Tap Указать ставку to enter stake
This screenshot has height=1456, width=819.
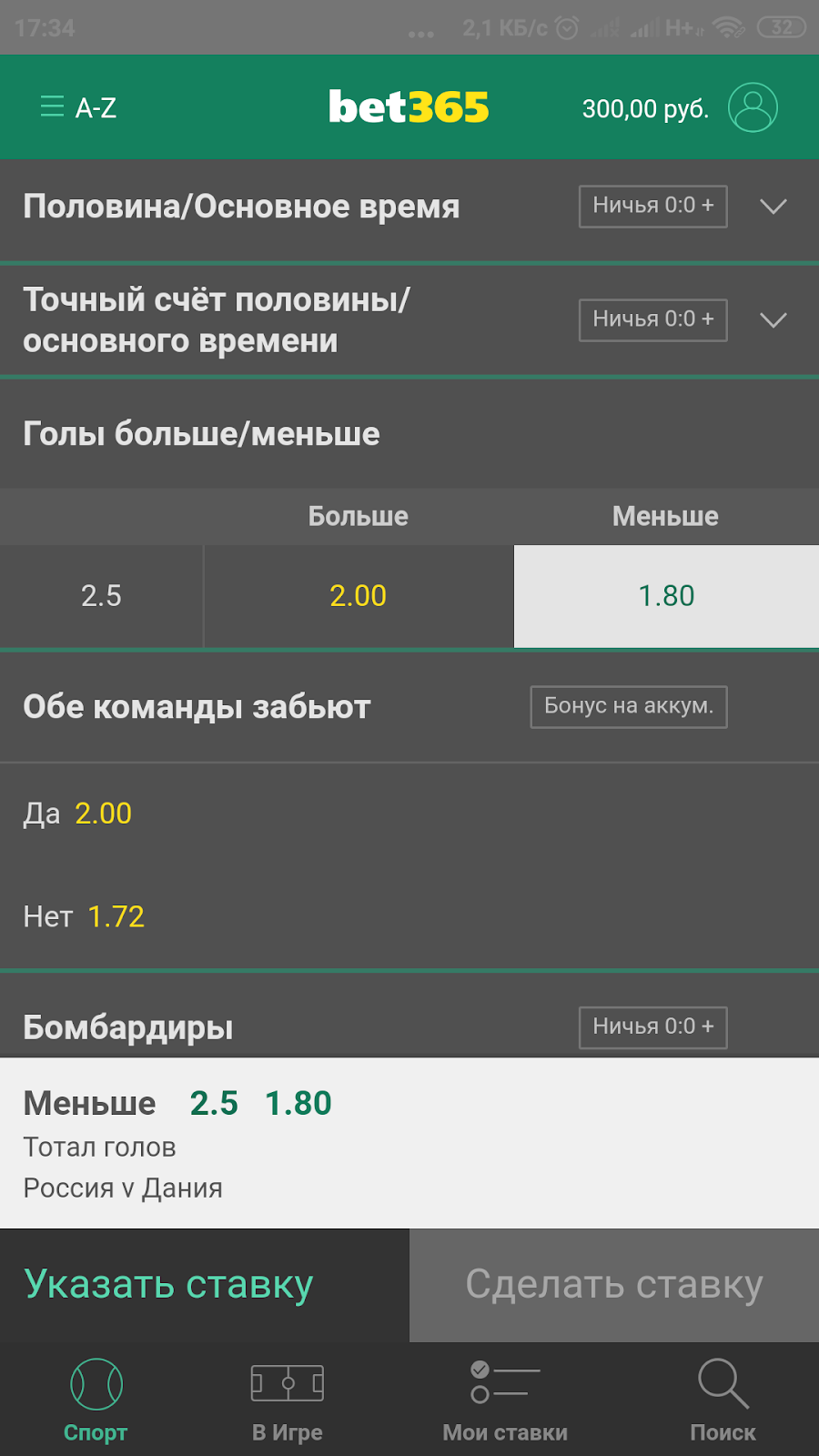click(169, 1284)
